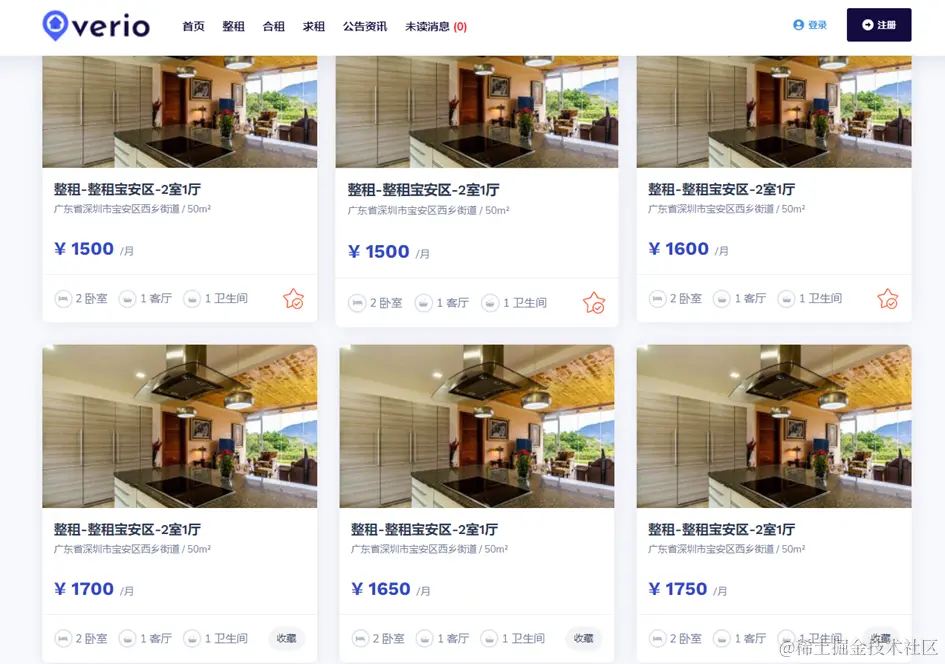
Task: View 未读消息 unread messages
Action: point(435,26)
